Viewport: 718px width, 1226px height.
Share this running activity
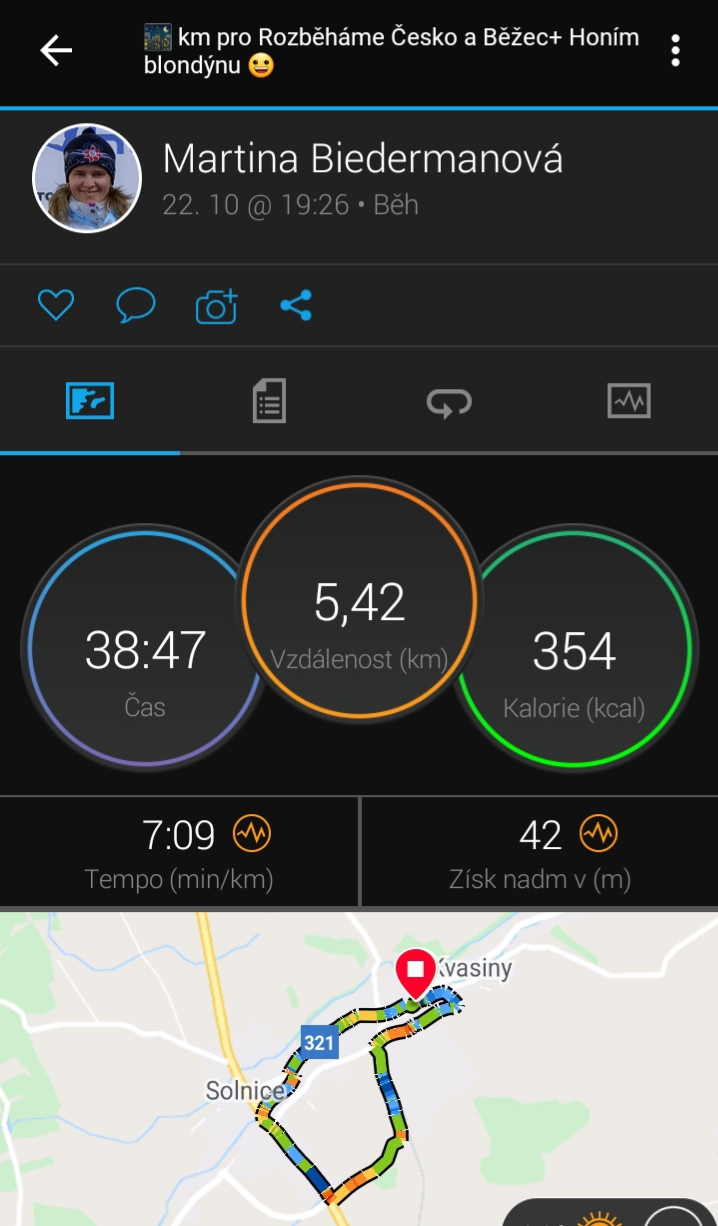pyautogui.click(x=296, y=305)
